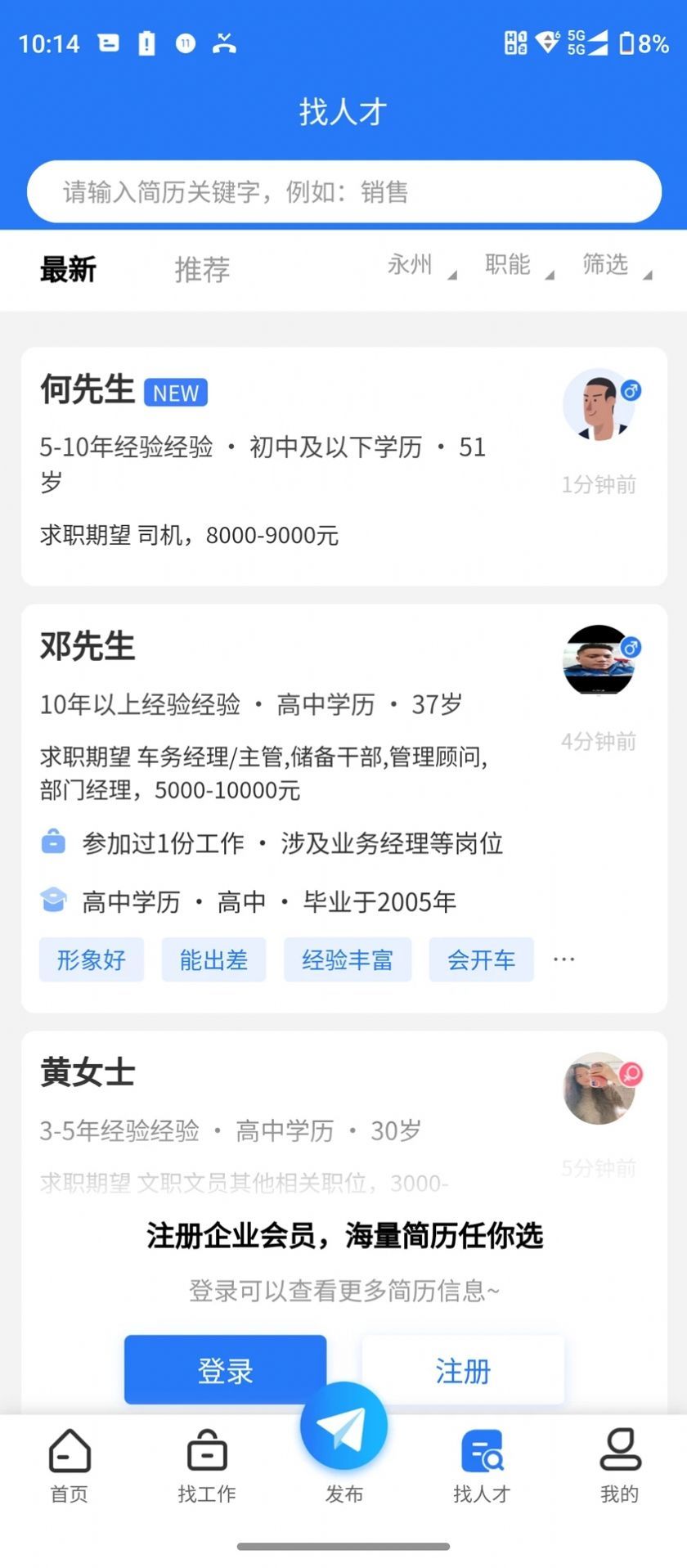Click the resume keyword search field

pyautogui.click(x=343, y=191)
